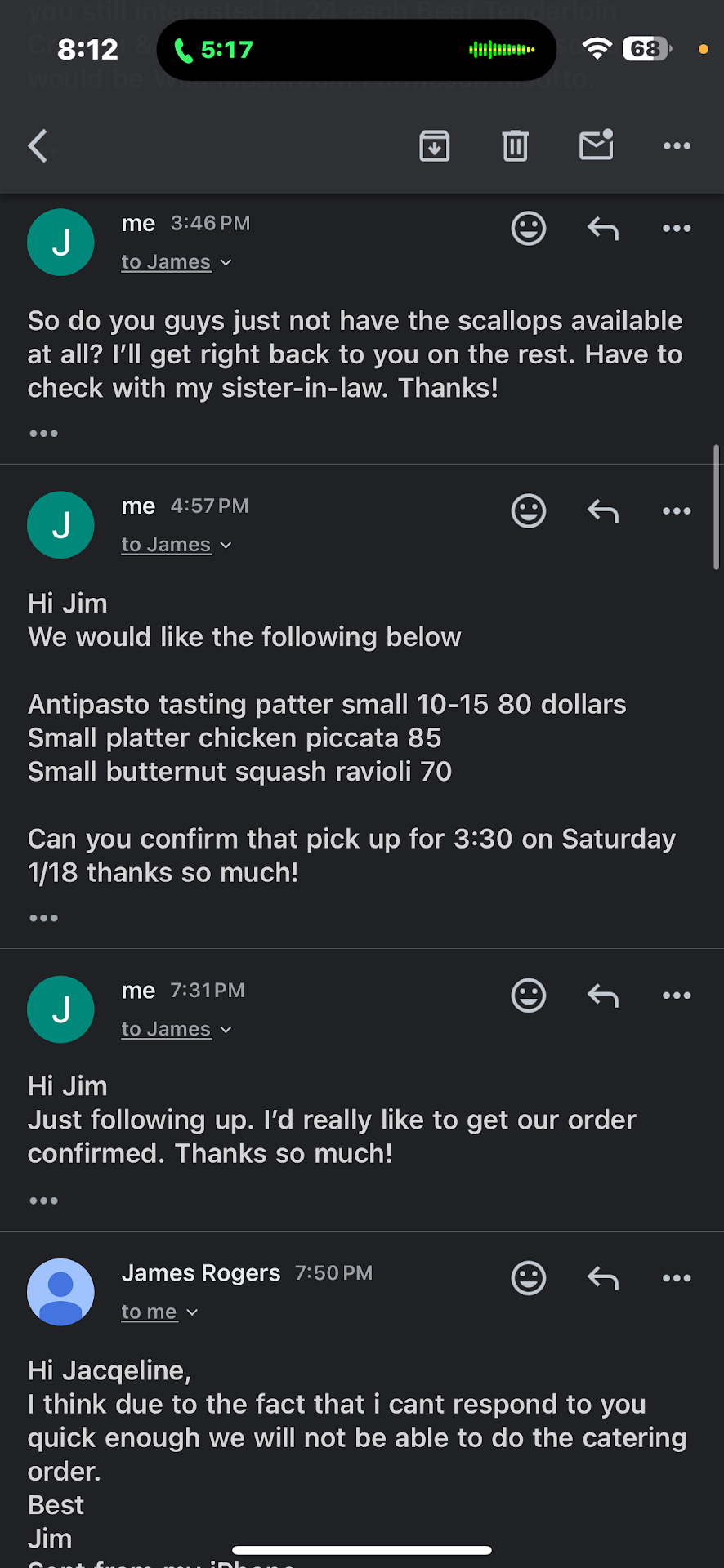
Task: Add emoji reaction to the 3:46 PM message
Action: [529, 228]
